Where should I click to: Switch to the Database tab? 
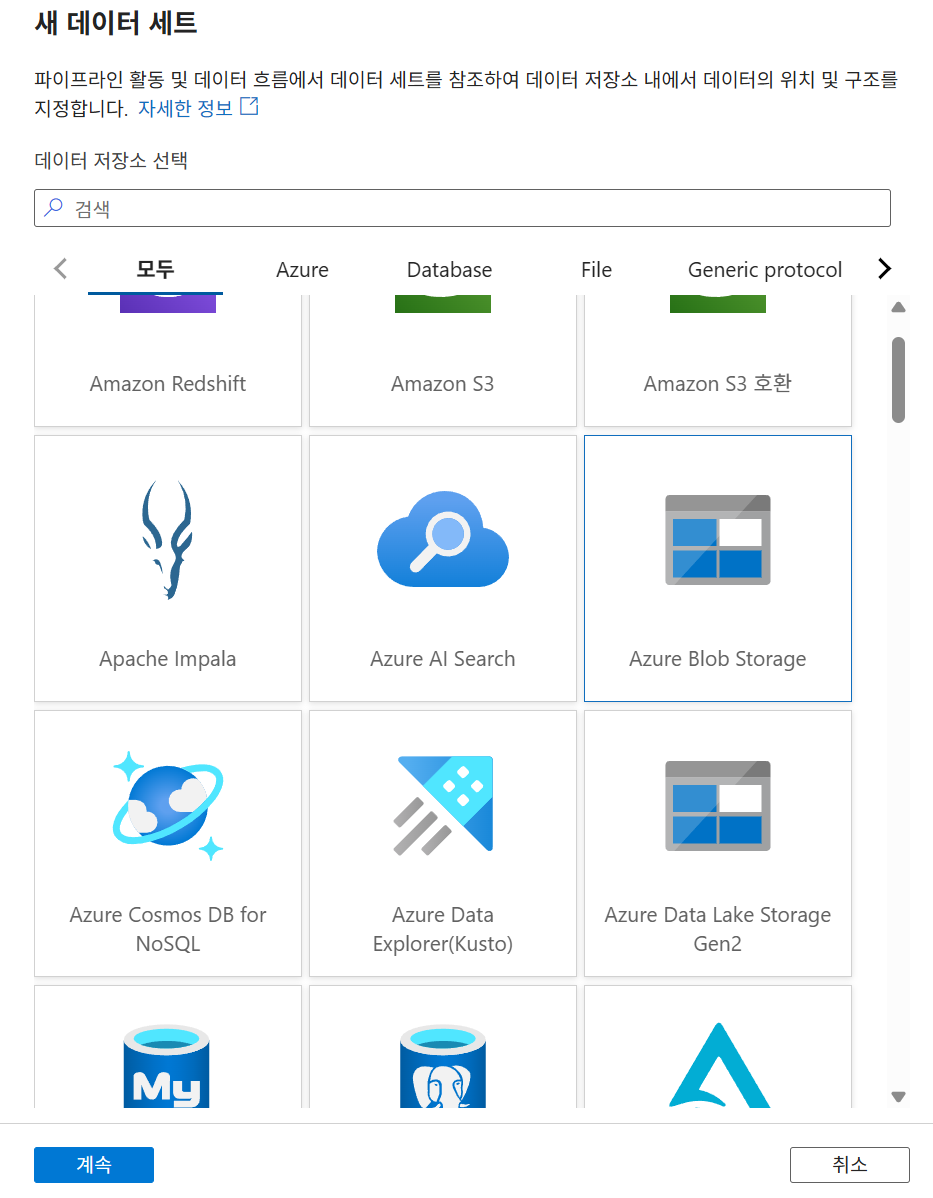click(x=449, y=270)
